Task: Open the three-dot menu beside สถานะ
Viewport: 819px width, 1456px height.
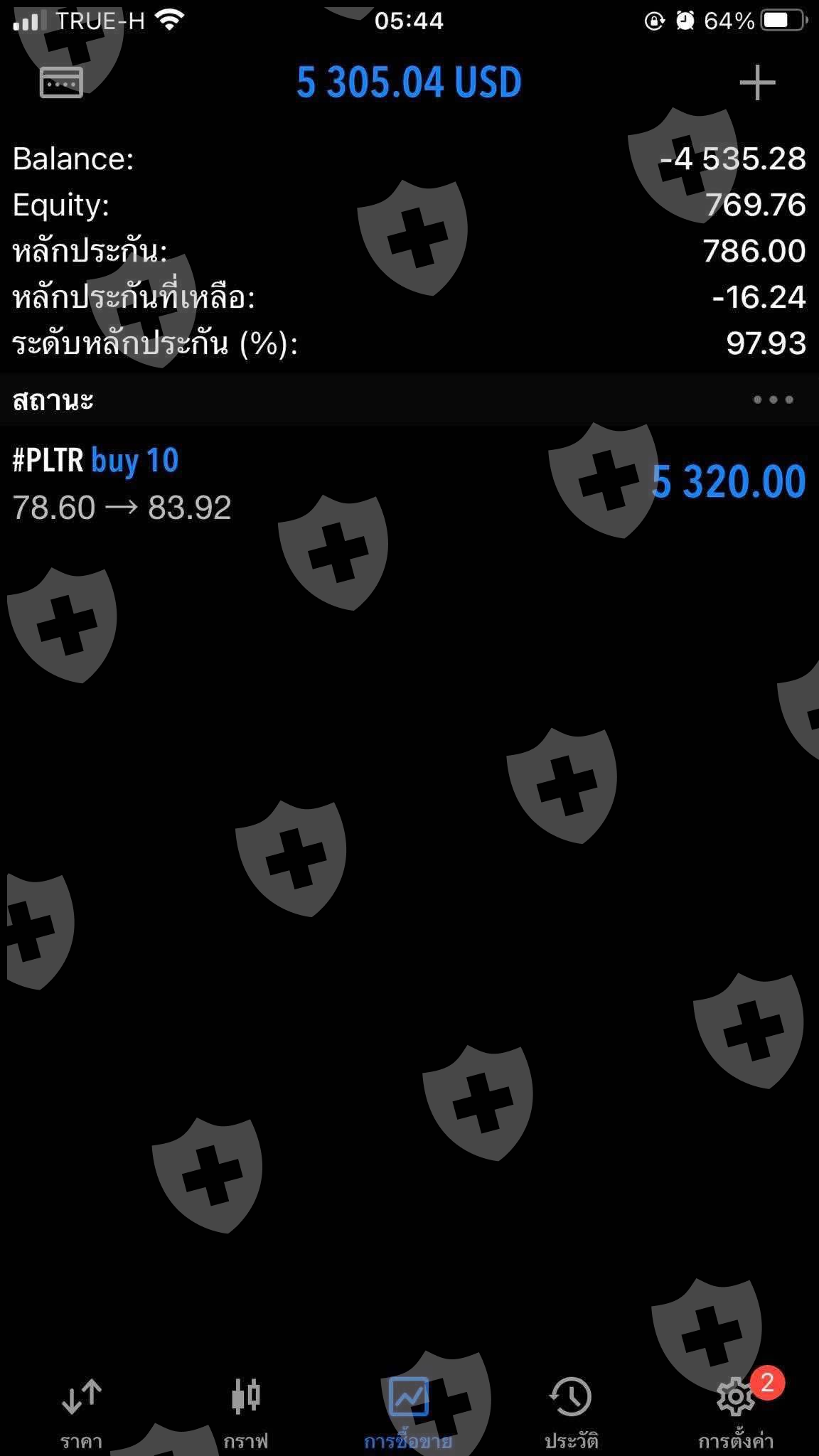Action: click(x=773, y=400)
